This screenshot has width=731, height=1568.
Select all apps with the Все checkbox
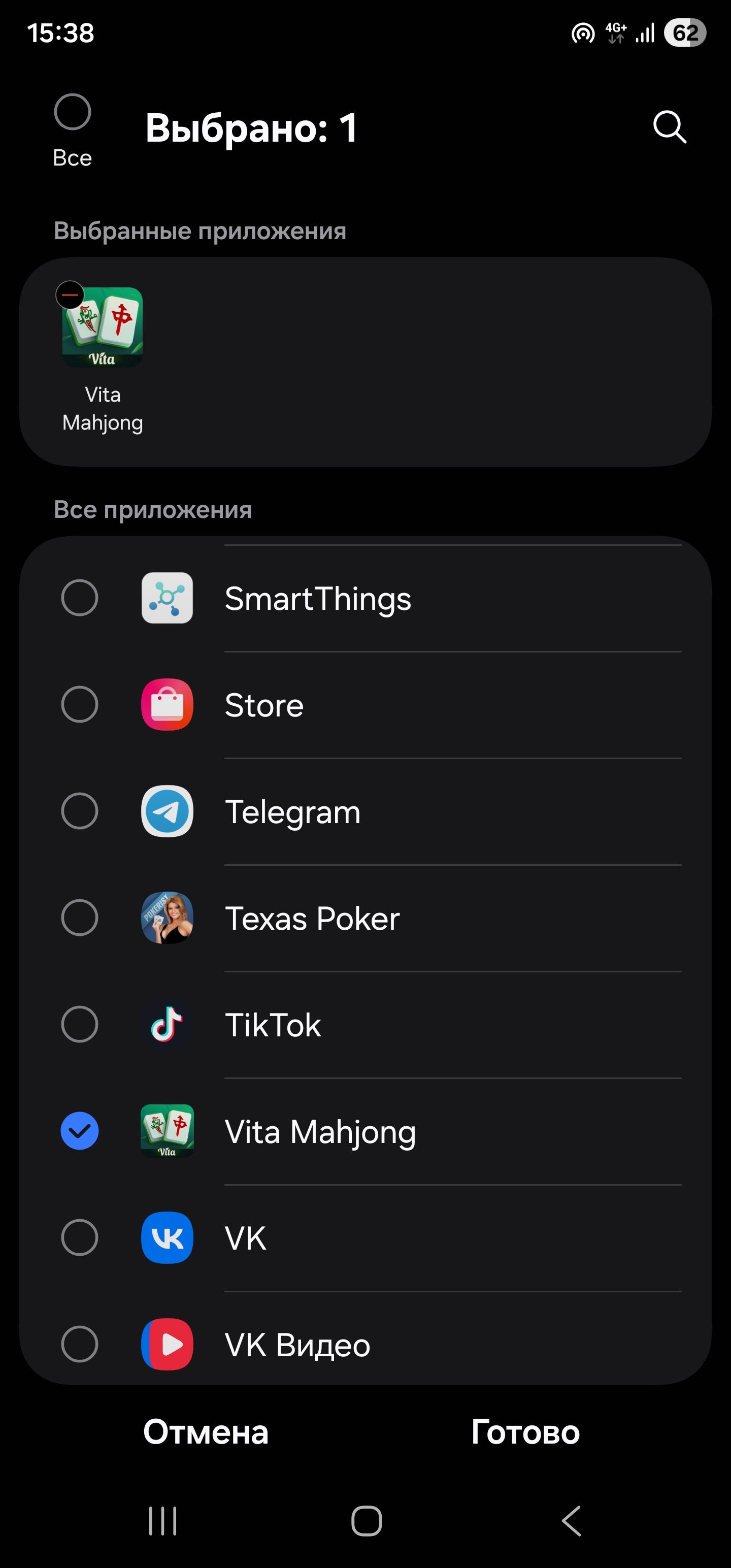73,113
